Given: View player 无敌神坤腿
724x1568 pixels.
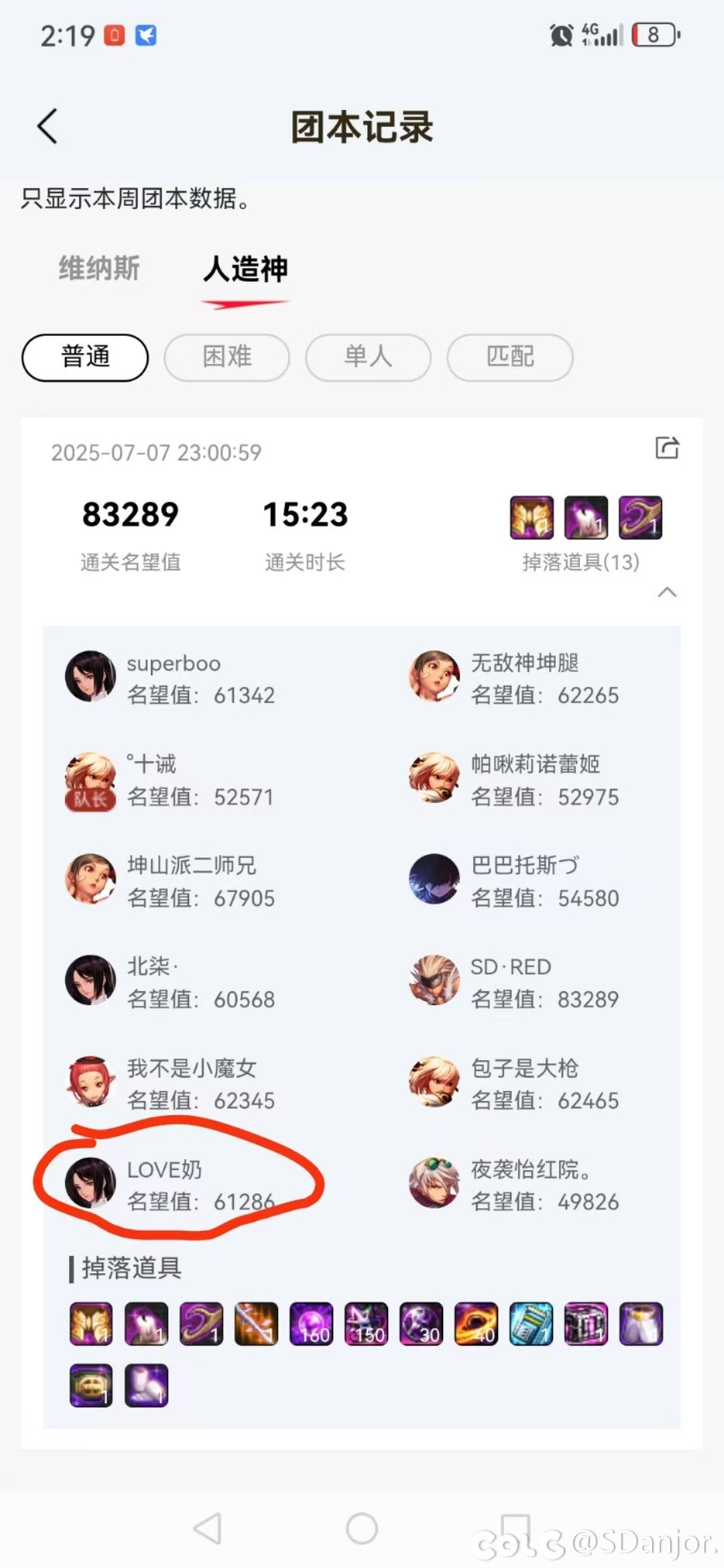Looking at the screenshot, I should point(434,677).
